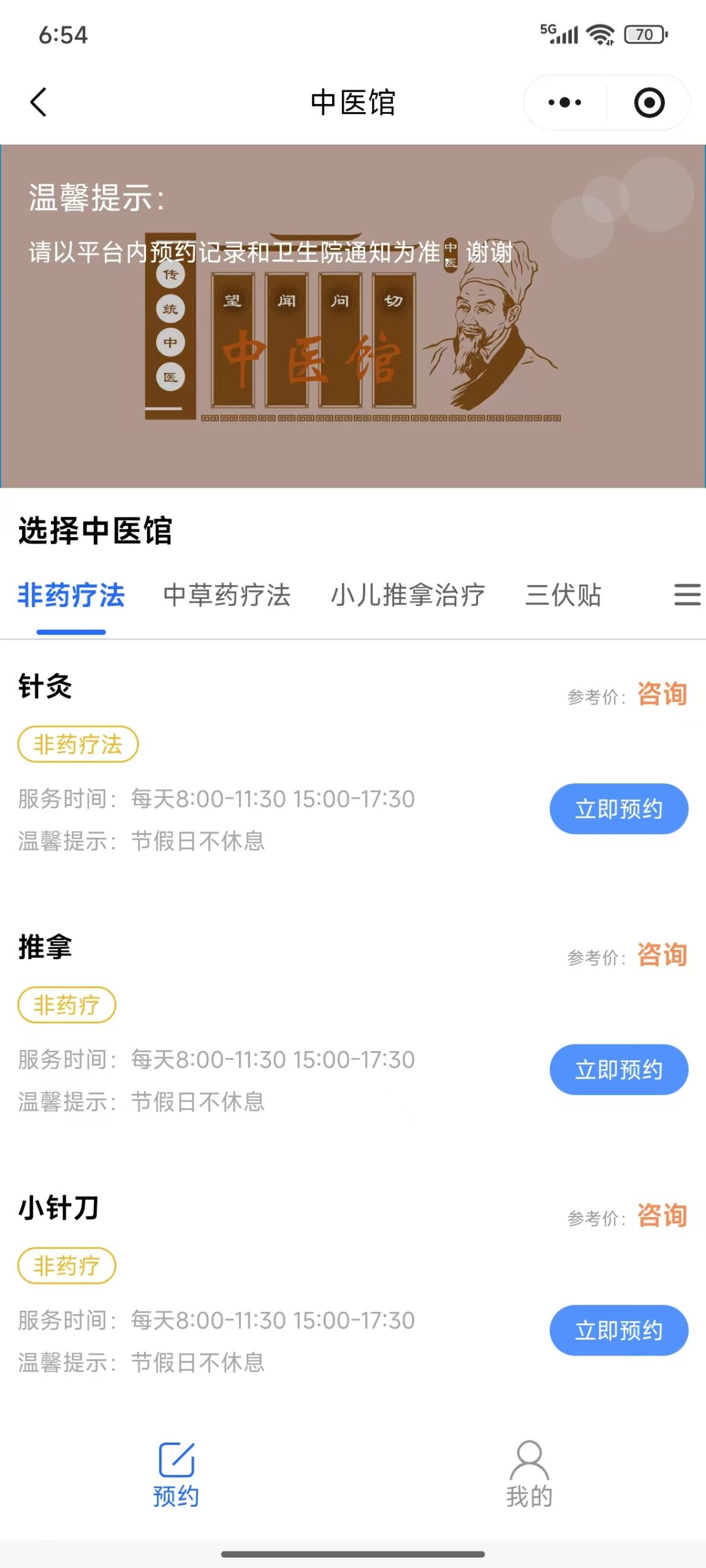Image resolution: width=706 pixels, height=1568 pixels.
Task: Switch to the 小儿推拿治疗 tab
Action: (x=408, y=596)
